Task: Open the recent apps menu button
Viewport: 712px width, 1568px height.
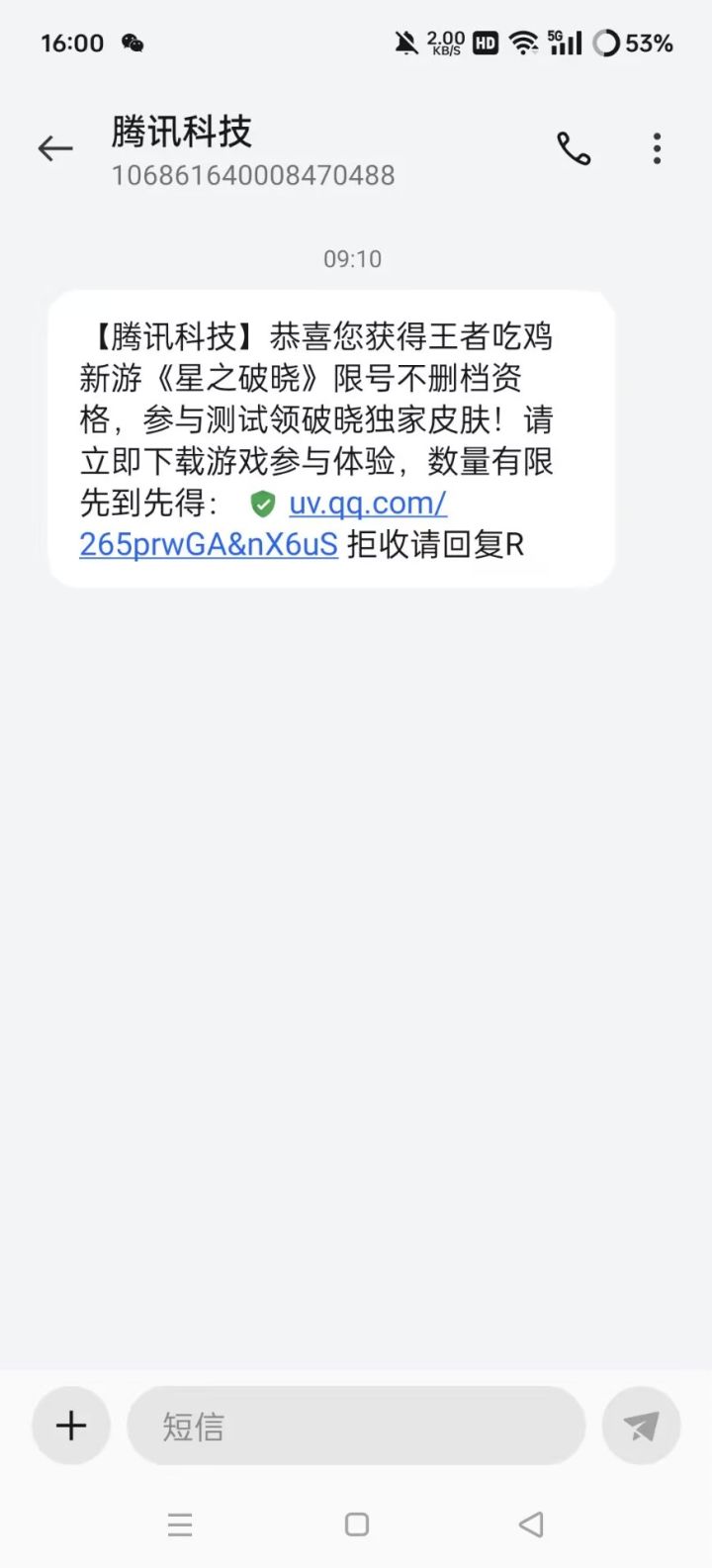Action: [180, 1524]
